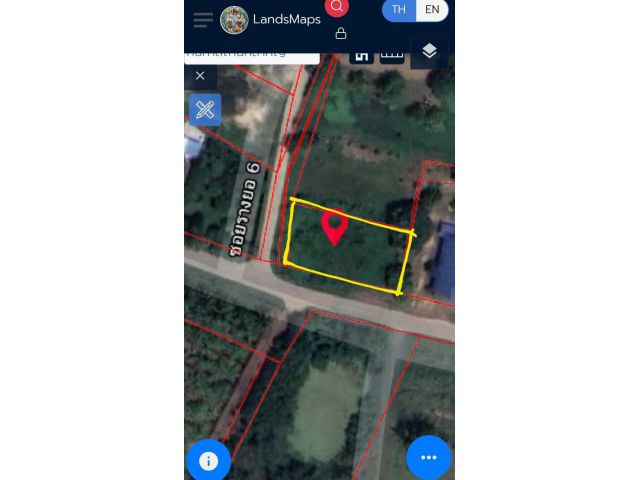Open the drawing tools button
The image size is (640, 480).
click(x=205, y=109)
